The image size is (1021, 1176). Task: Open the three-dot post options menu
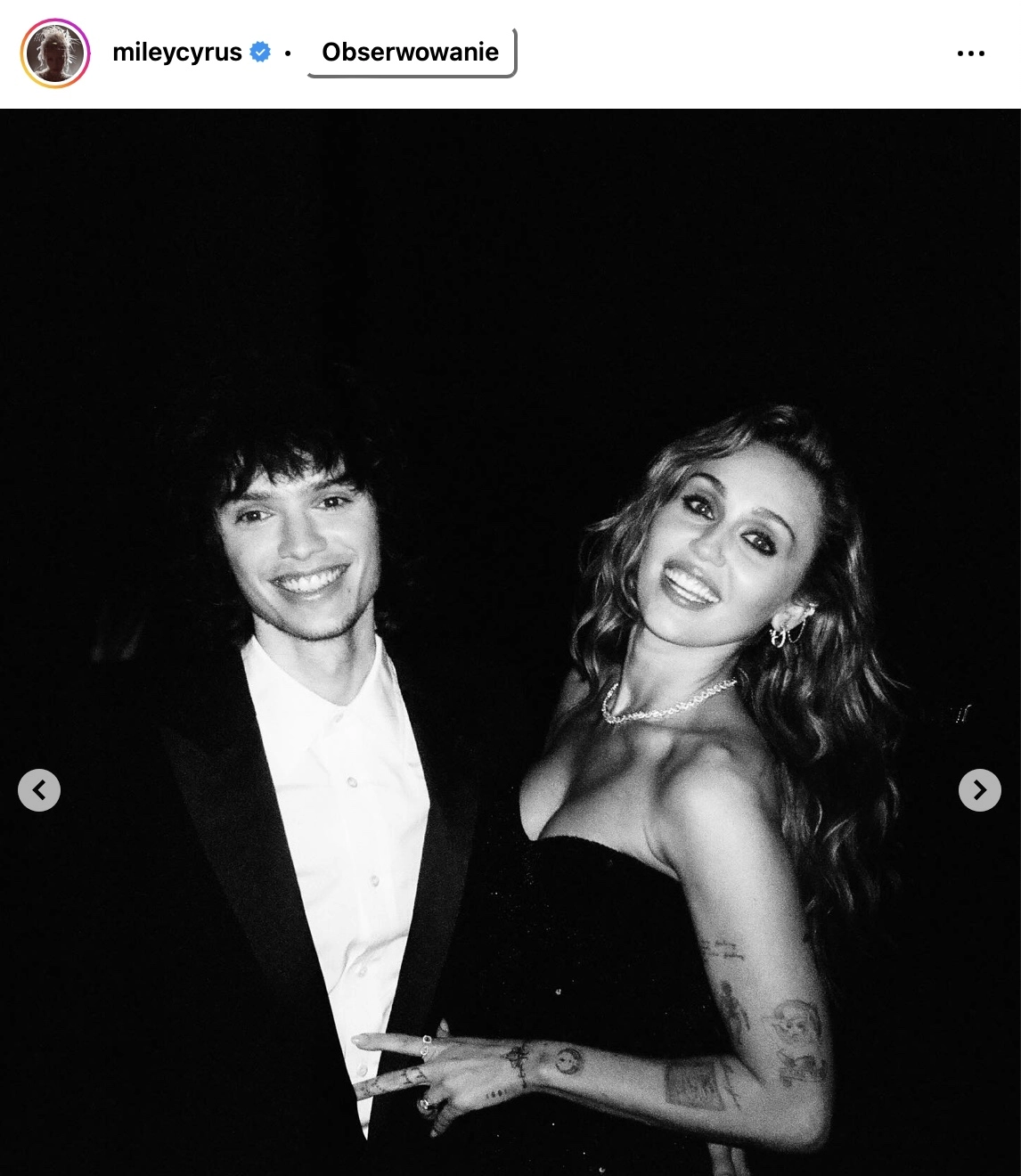[970, 53]
